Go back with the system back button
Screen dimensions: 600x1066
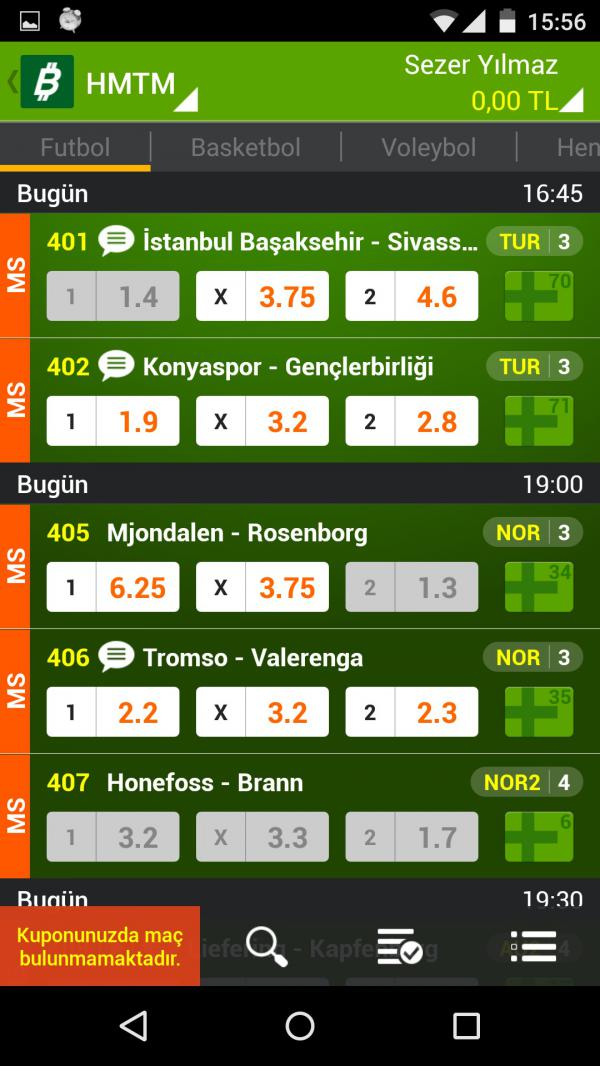(133, 1025)
